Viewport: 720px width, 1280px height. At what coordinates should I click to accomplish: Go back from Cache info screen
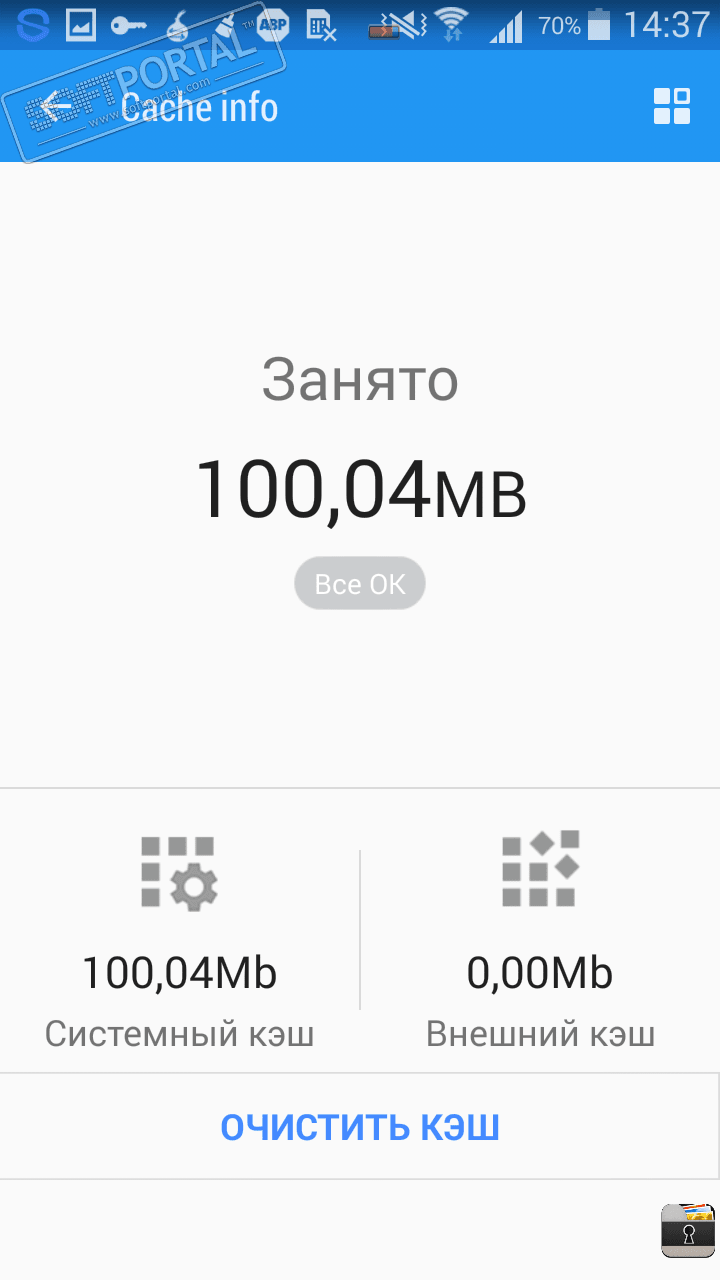click(x=58, y=107)
